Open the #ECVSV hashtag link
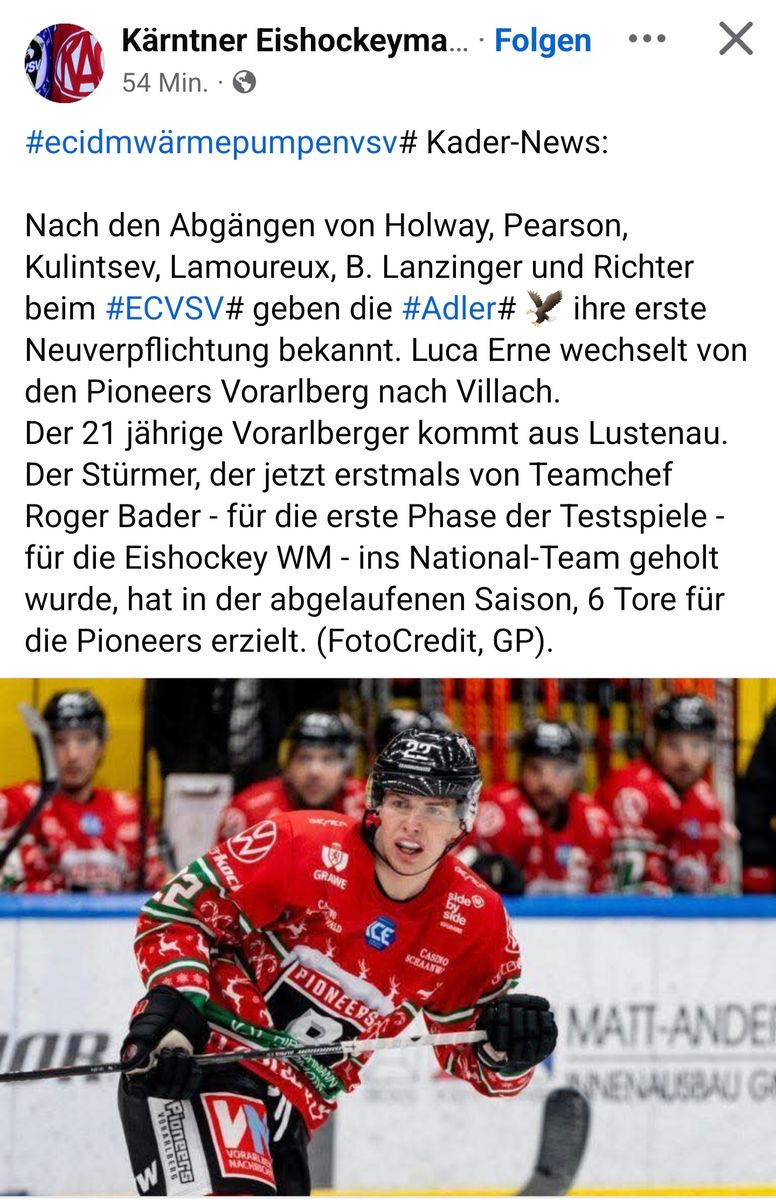Image resolution: width=776 pixels, height=1200 pixels. [x=164, y=309]
